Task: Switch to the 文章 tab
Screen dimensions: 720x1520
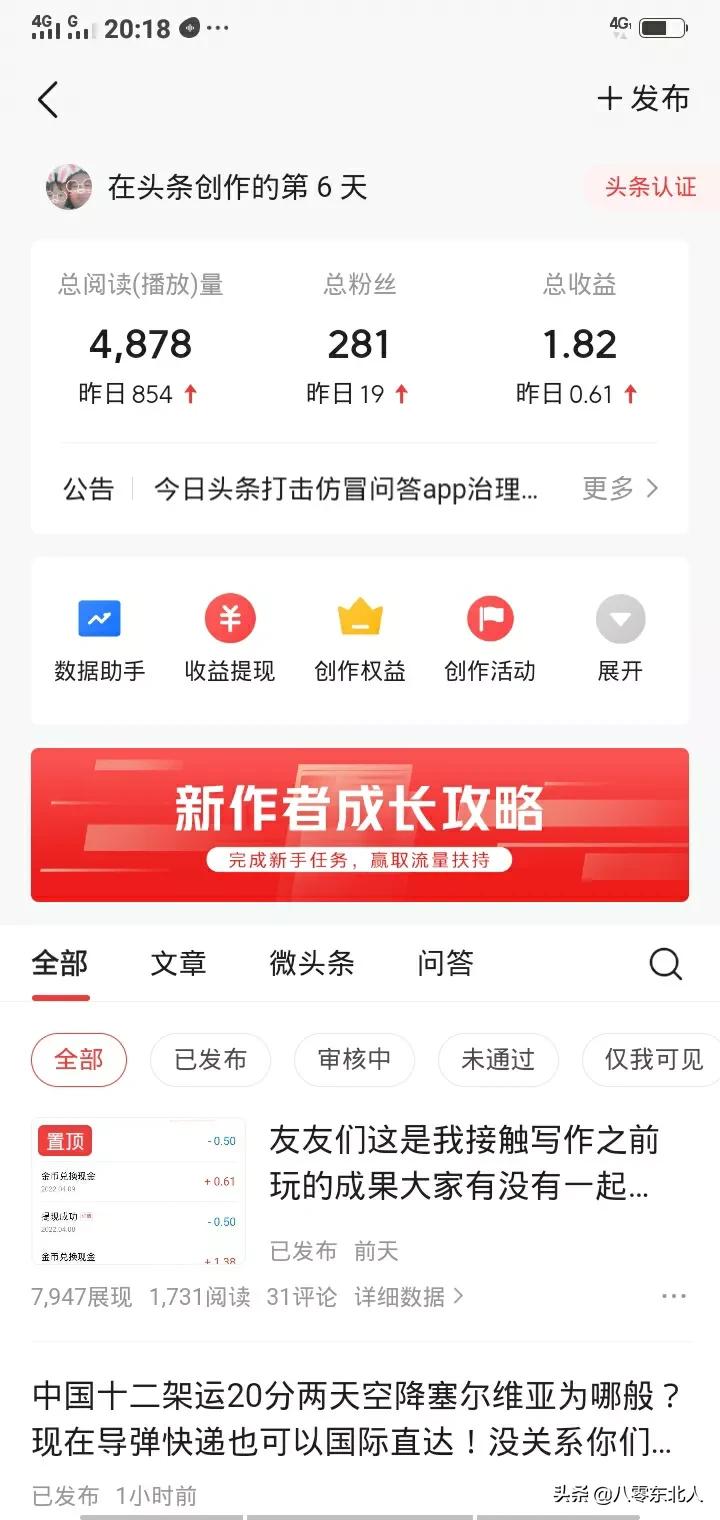Action: 178,963
